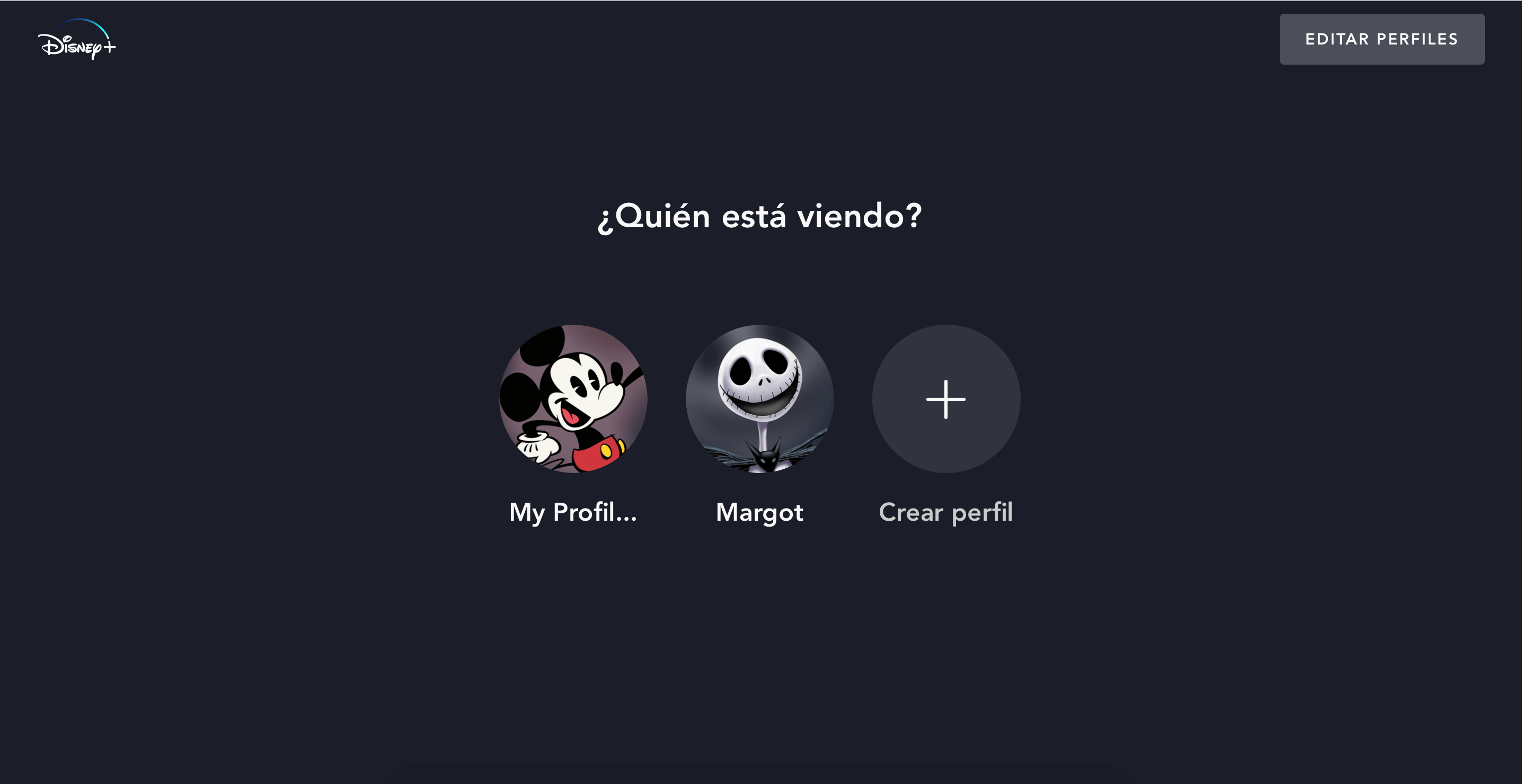1522x784 pixels.
Task: Open the Editar Perfiles button
Action: [x=1382, y=39]
